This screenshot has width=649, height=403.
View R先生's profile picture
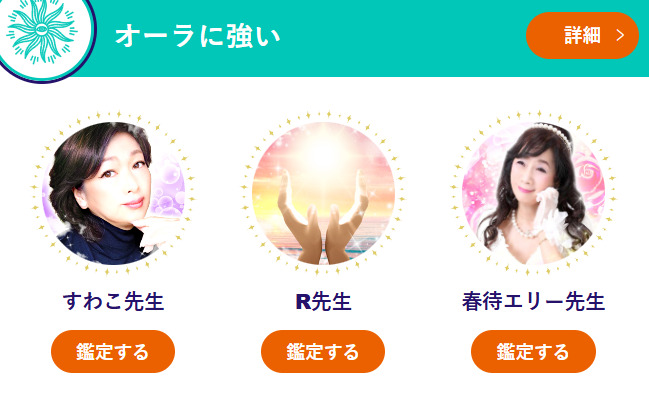pyautogui.click(x=323, y=193)
